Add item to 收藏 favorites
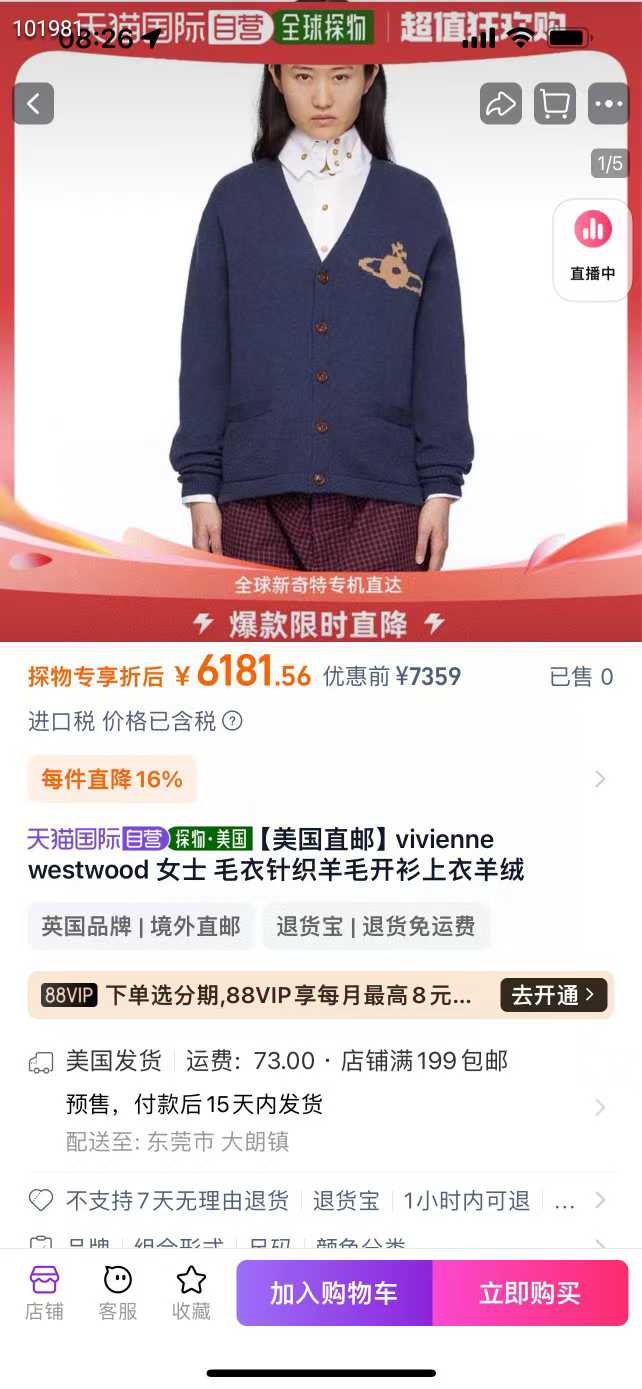This screenshot has width=642, height=1389. (x=191, y=1292)
